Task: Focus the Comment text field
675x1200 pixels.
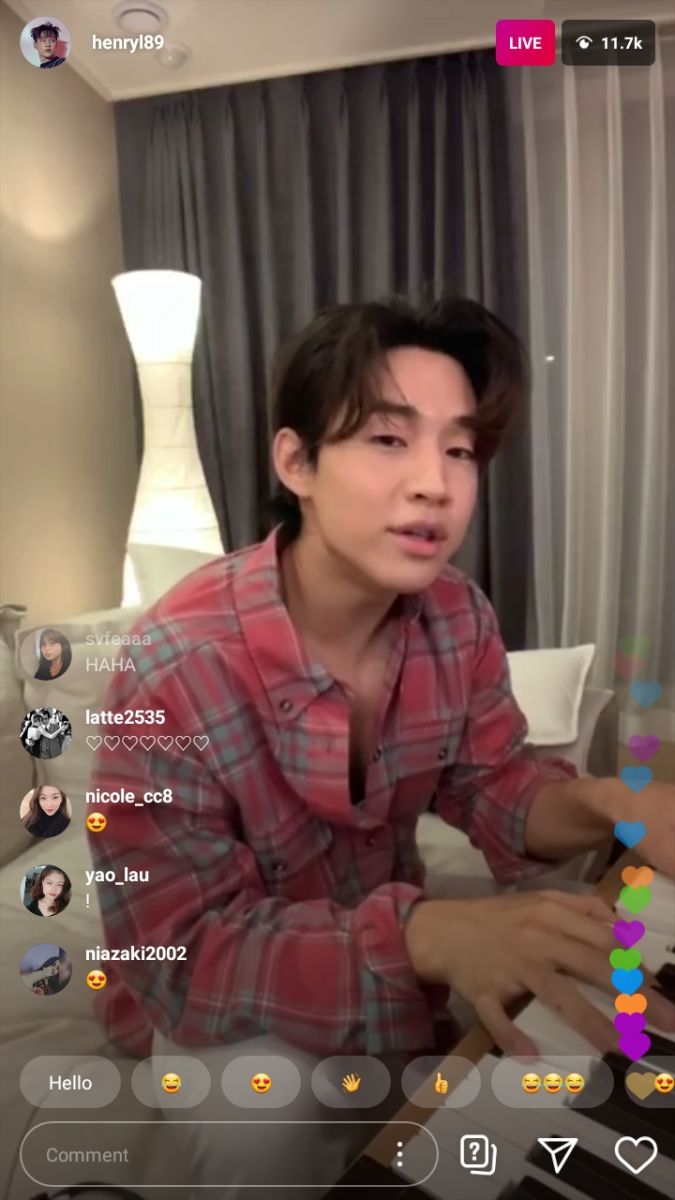Action: tap(205, 1154)
